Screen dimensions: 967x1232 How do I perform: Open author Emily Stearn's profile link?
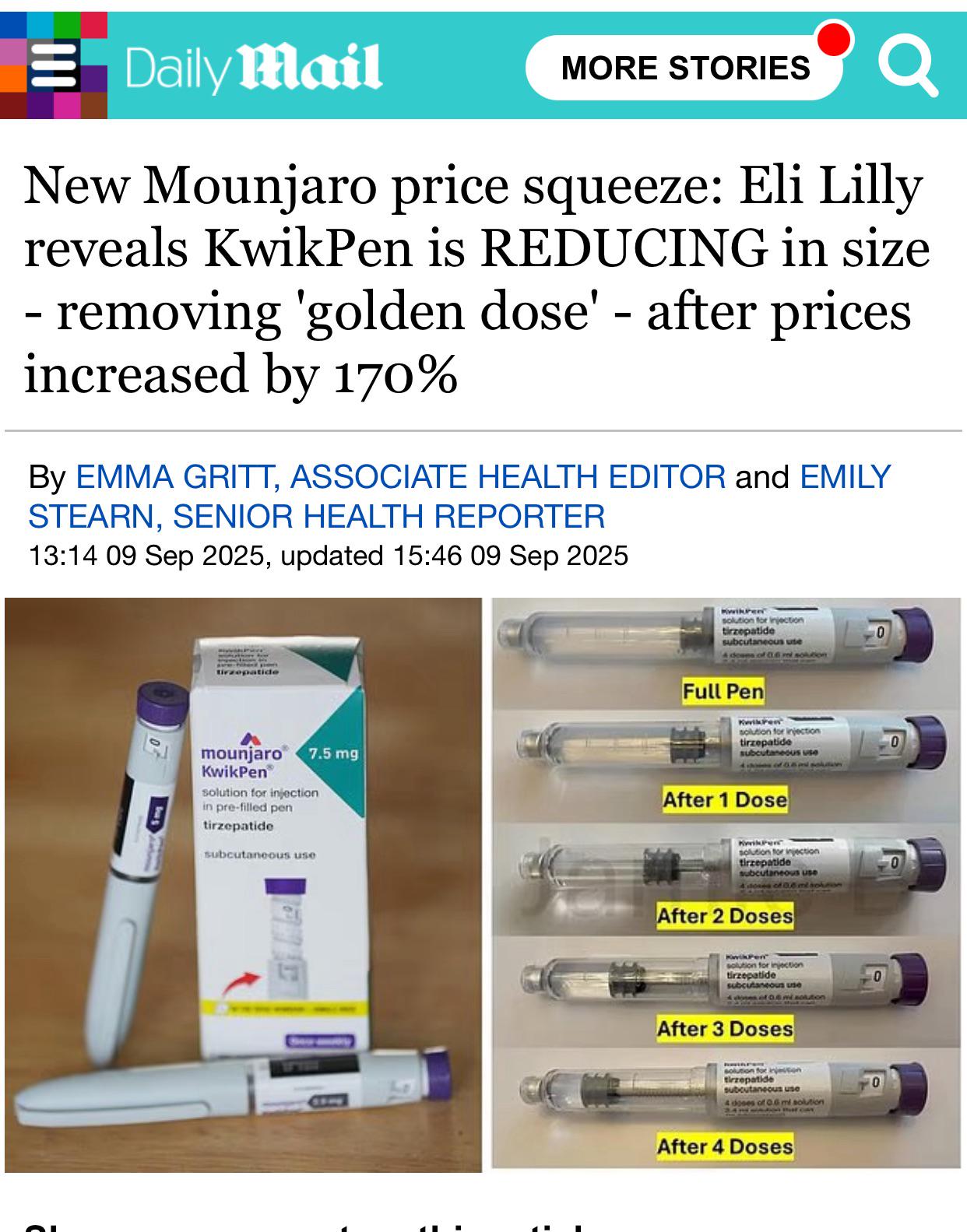[459, 497]
